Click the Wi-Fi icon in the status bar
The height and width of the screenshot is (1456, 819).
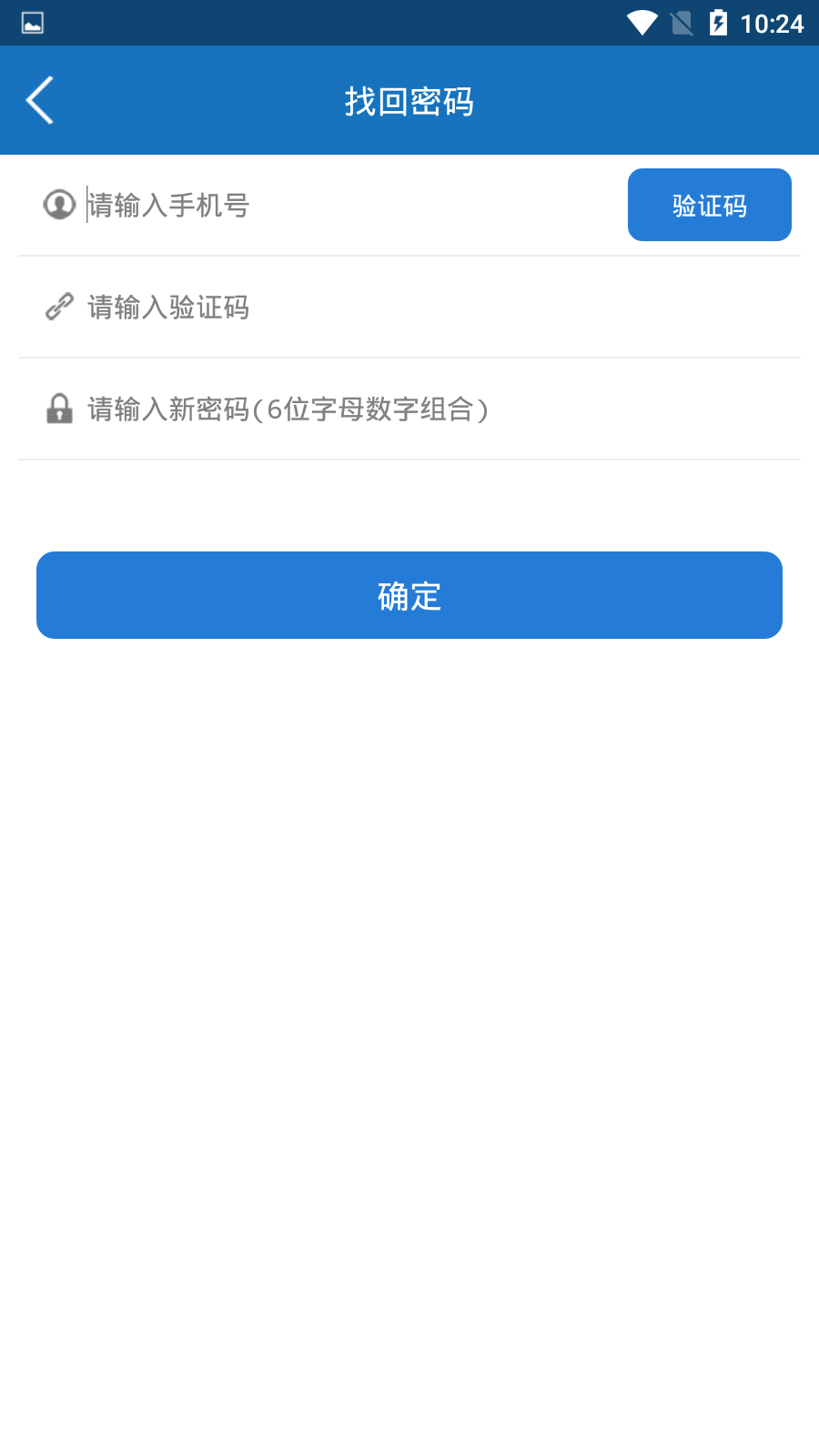coord(642,25)
